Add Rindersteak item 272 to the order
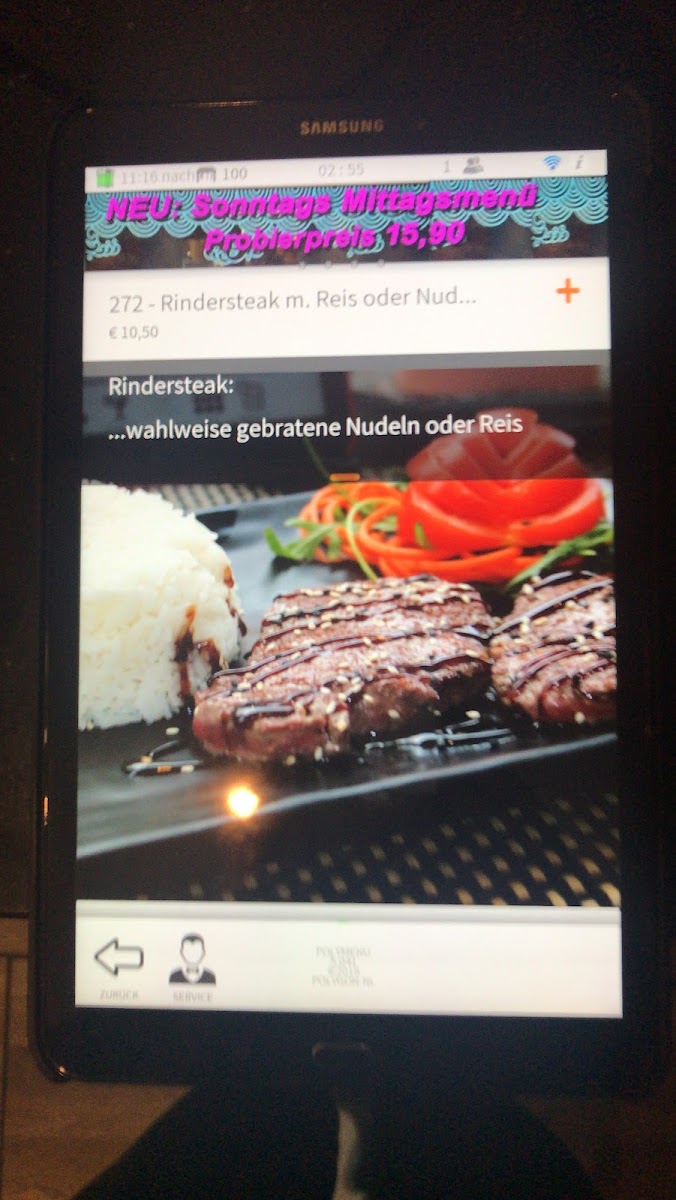Screen dimensions: 676x1200 click(567, 291)
